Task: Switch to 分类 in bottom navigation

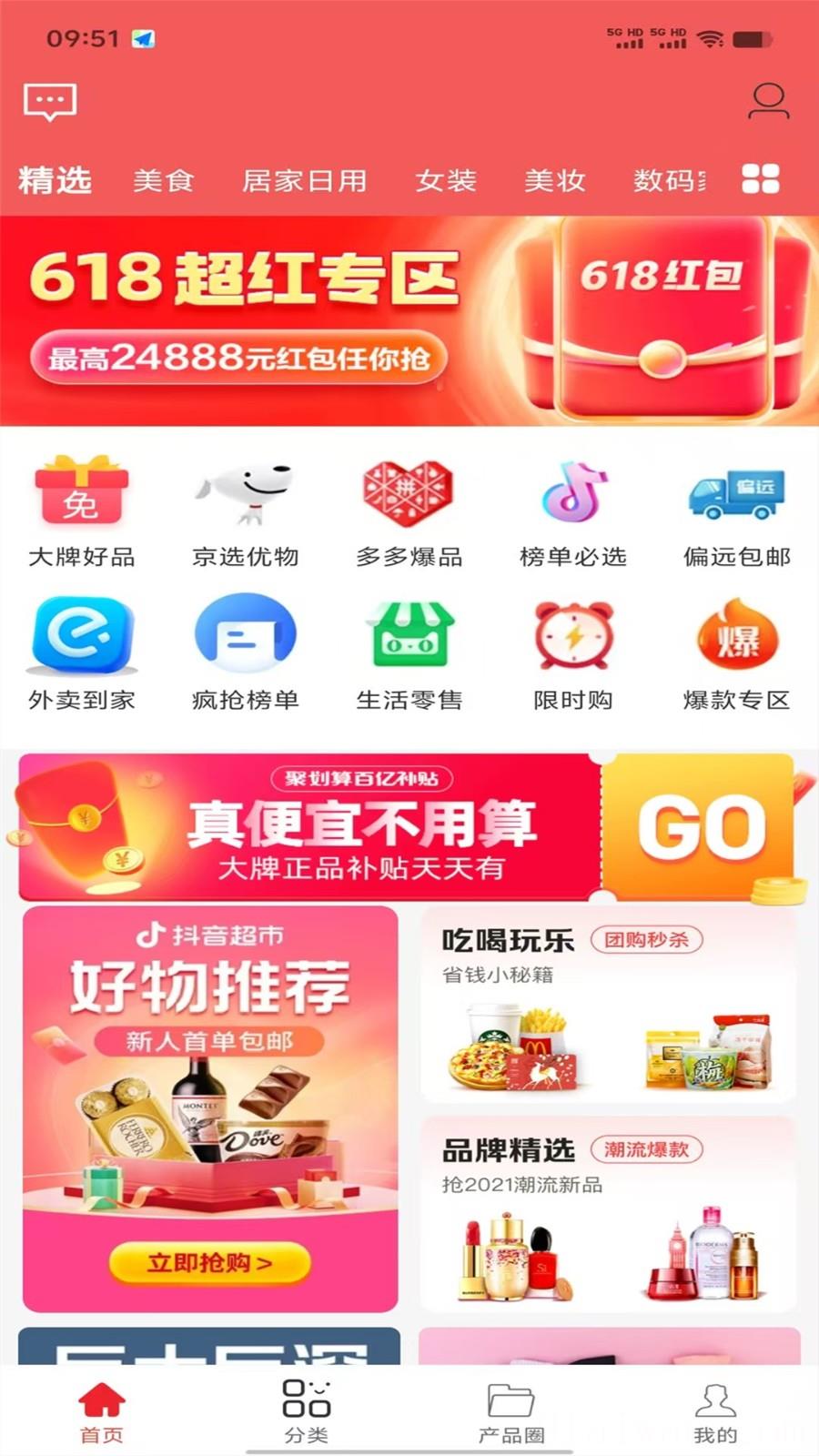Action: pos(307,1410)
